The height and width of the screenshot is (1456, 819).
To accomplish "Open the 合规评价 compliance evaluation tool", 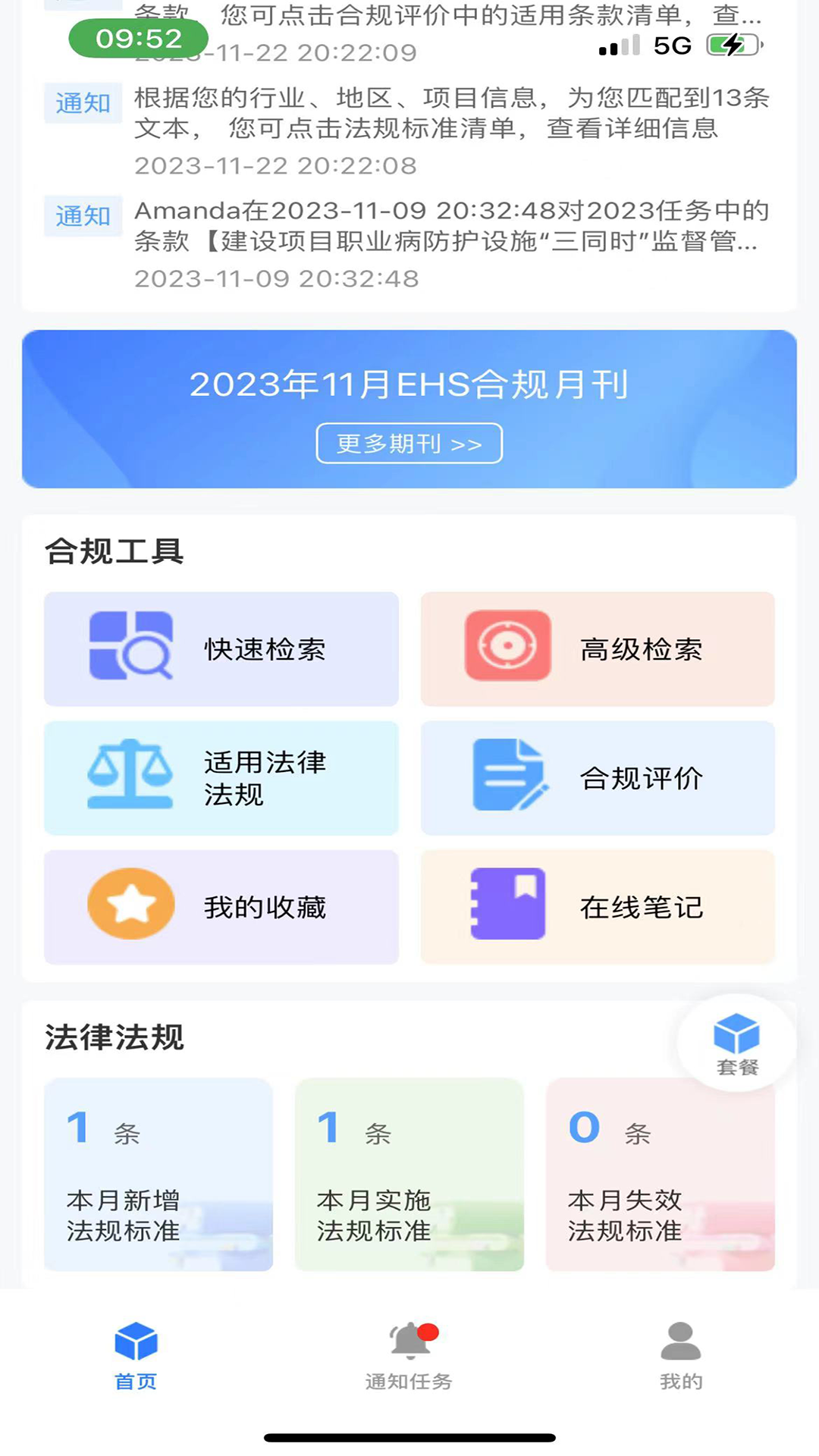I will click(598, 778).
